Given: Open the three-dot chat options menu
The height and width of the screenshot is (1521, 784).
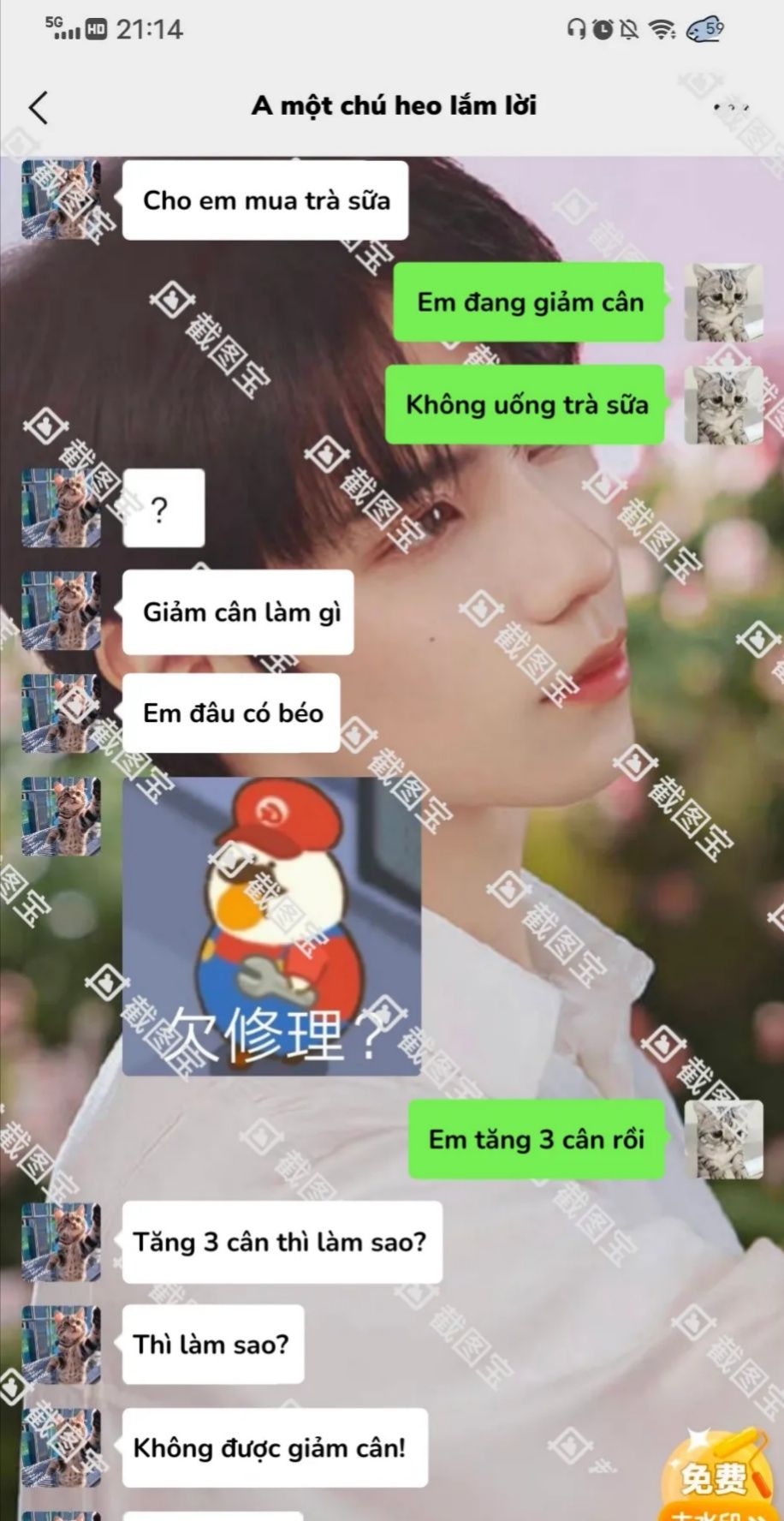Looking at the screenshot, I should [x=732, y=107].
